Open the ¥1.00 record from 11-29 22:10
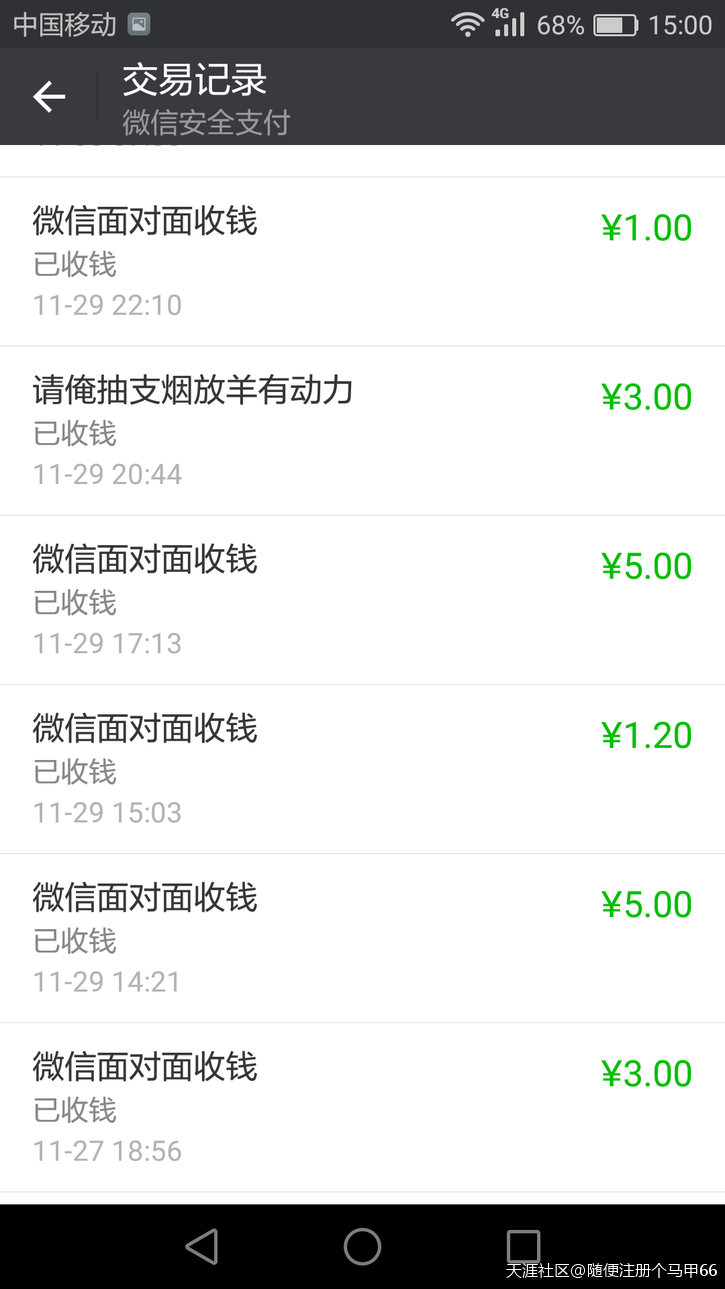Screen dimensions: 725x1289 pos(362,262)
